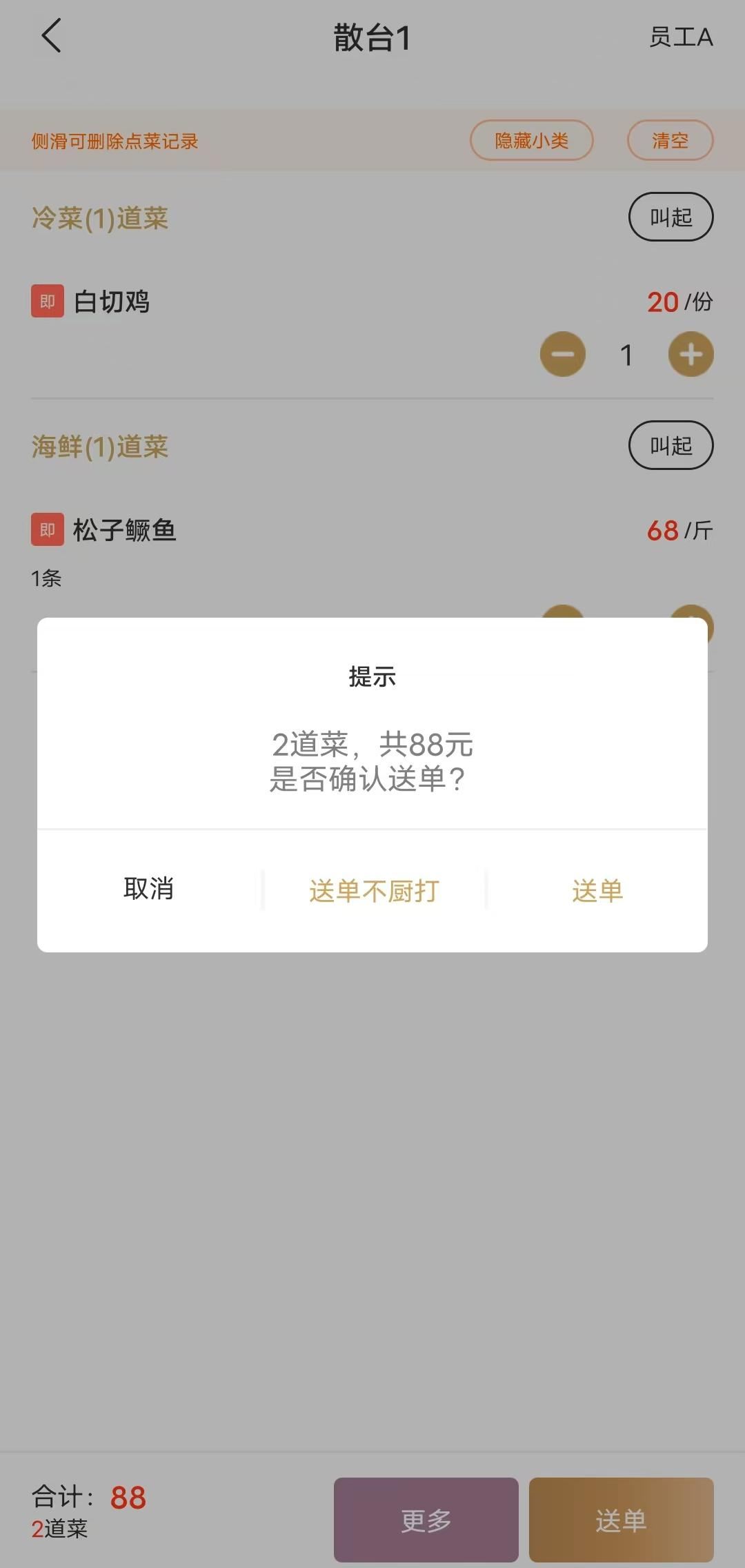Choose 送单不厨打 in the dialog
This screenshot has height=1568, width=745.
coord(374,891)
